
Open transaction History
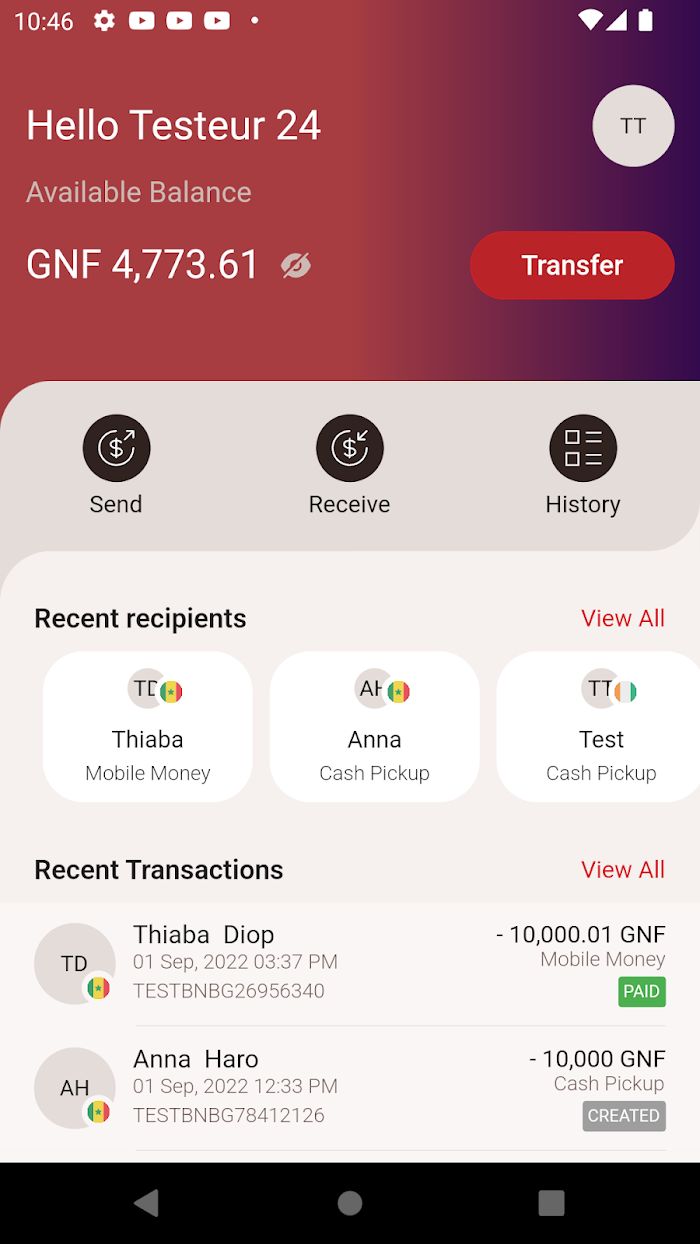pos(583,466)
